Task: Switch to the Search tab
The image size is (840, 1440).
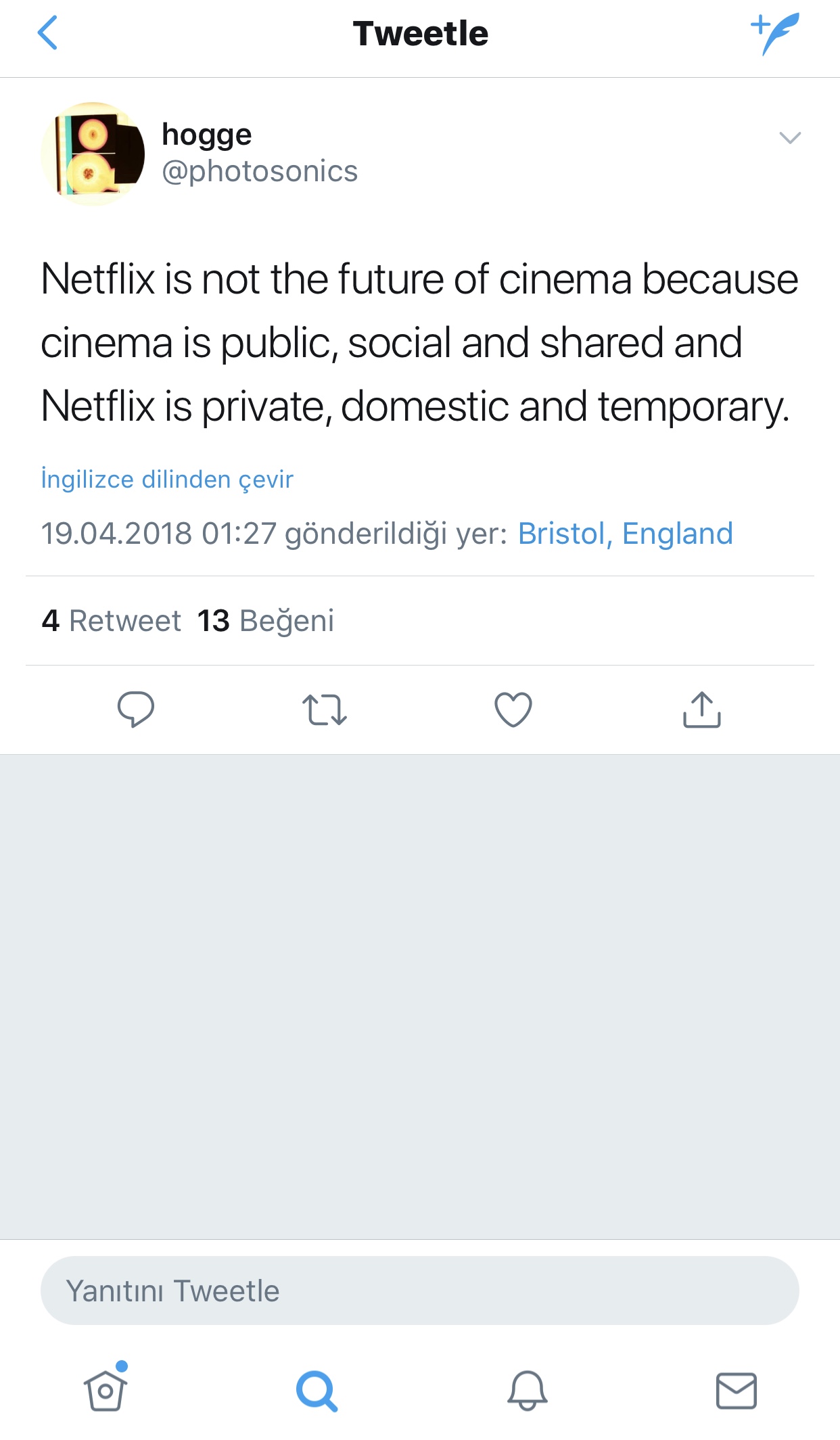Action: [317, 1390]
